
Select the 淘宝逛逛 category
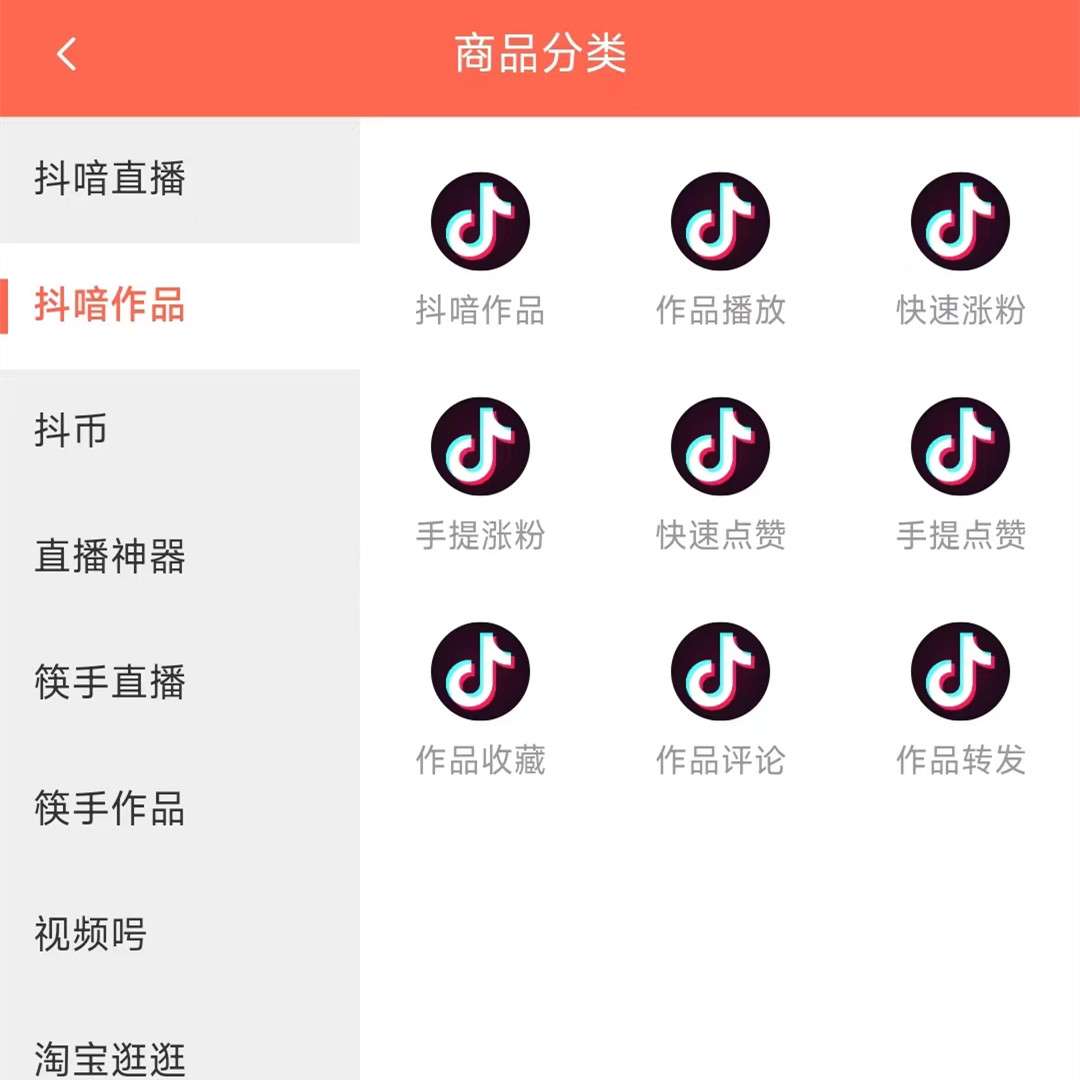(110, 1056)
